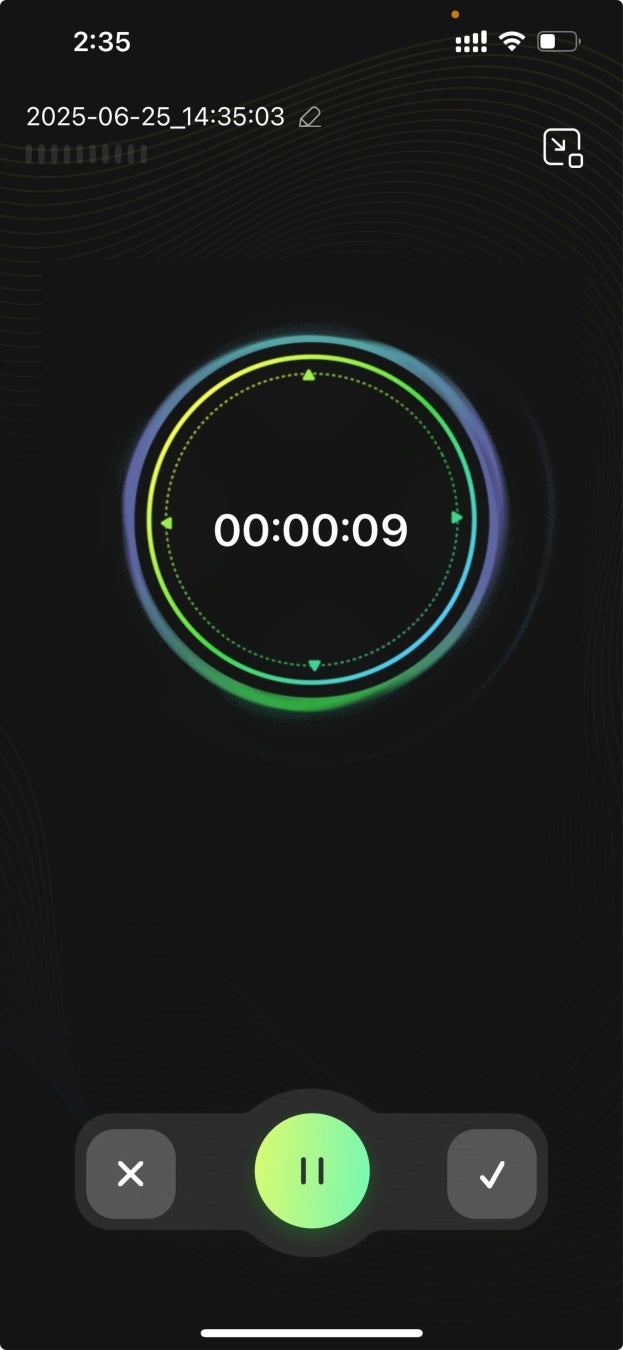Save the recording with the checkmark button
This screenshot has height=1350, width=623.
491,1174
